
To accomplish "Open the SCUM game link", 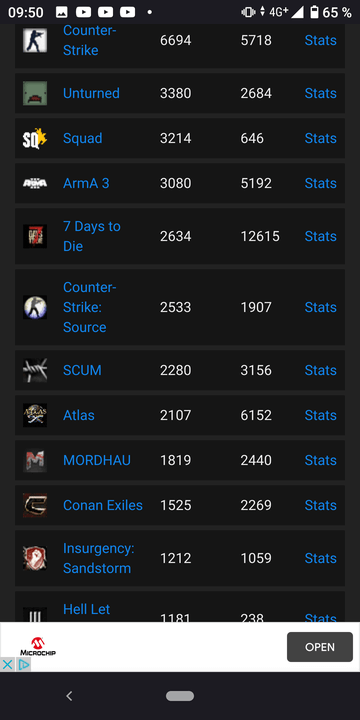I will coord(82,370).
